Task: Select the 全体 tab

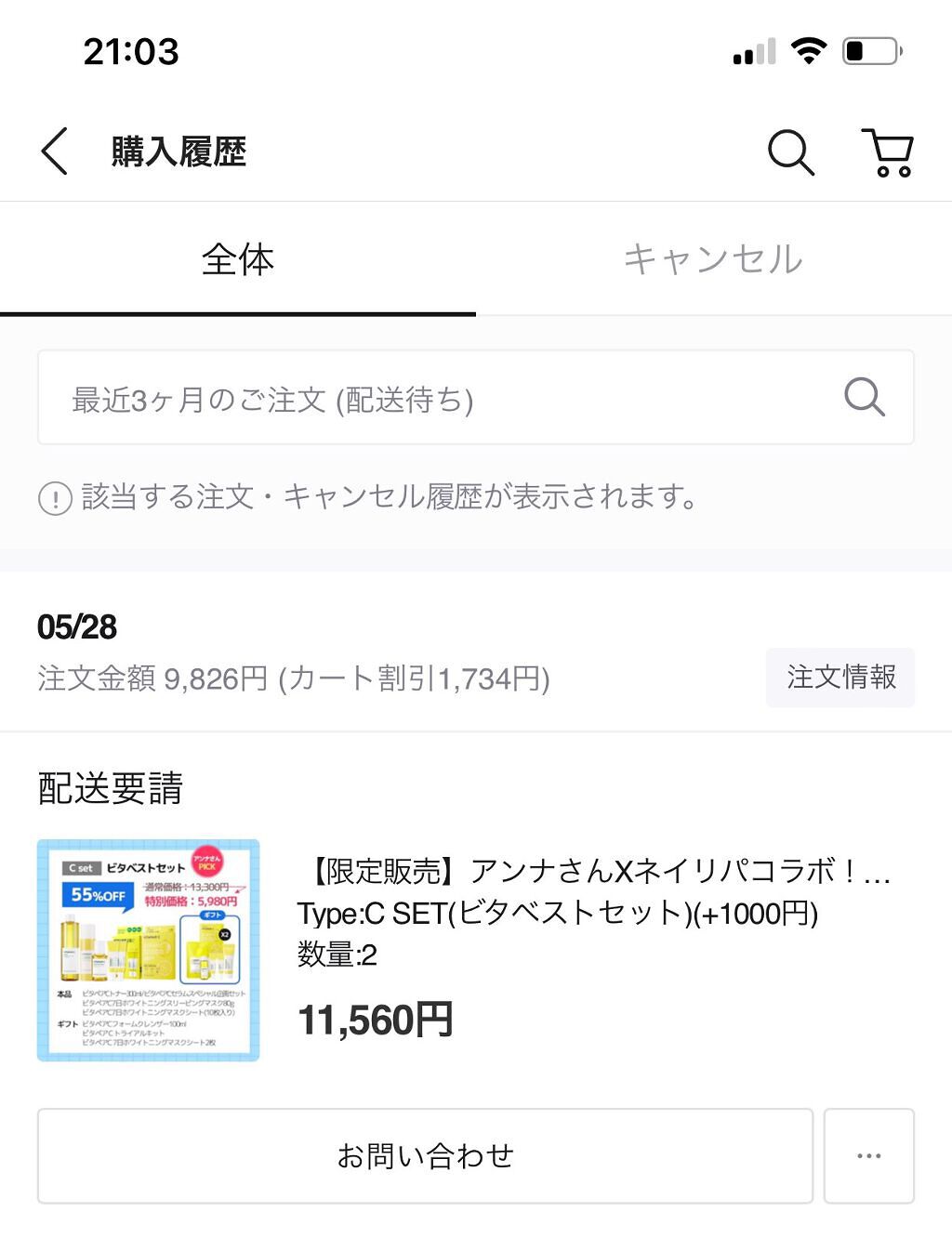Action: point(238,260)
